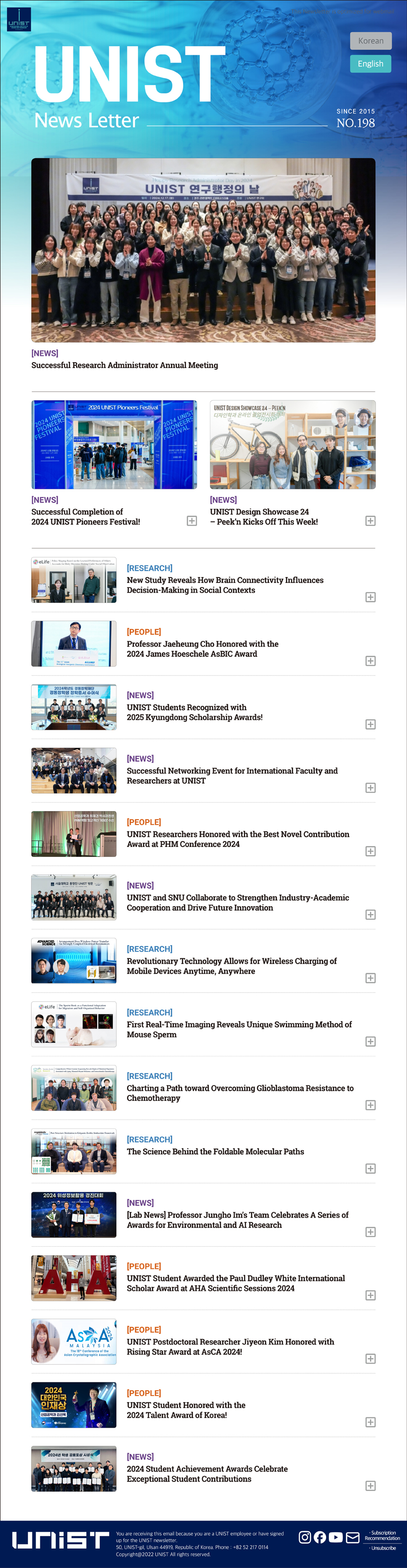The height and width of the screenshot is (1568, 407).
Task: Expand the Professor Jaeheung Cho AsBIC Award story
Action: click(x=370, y=661)
